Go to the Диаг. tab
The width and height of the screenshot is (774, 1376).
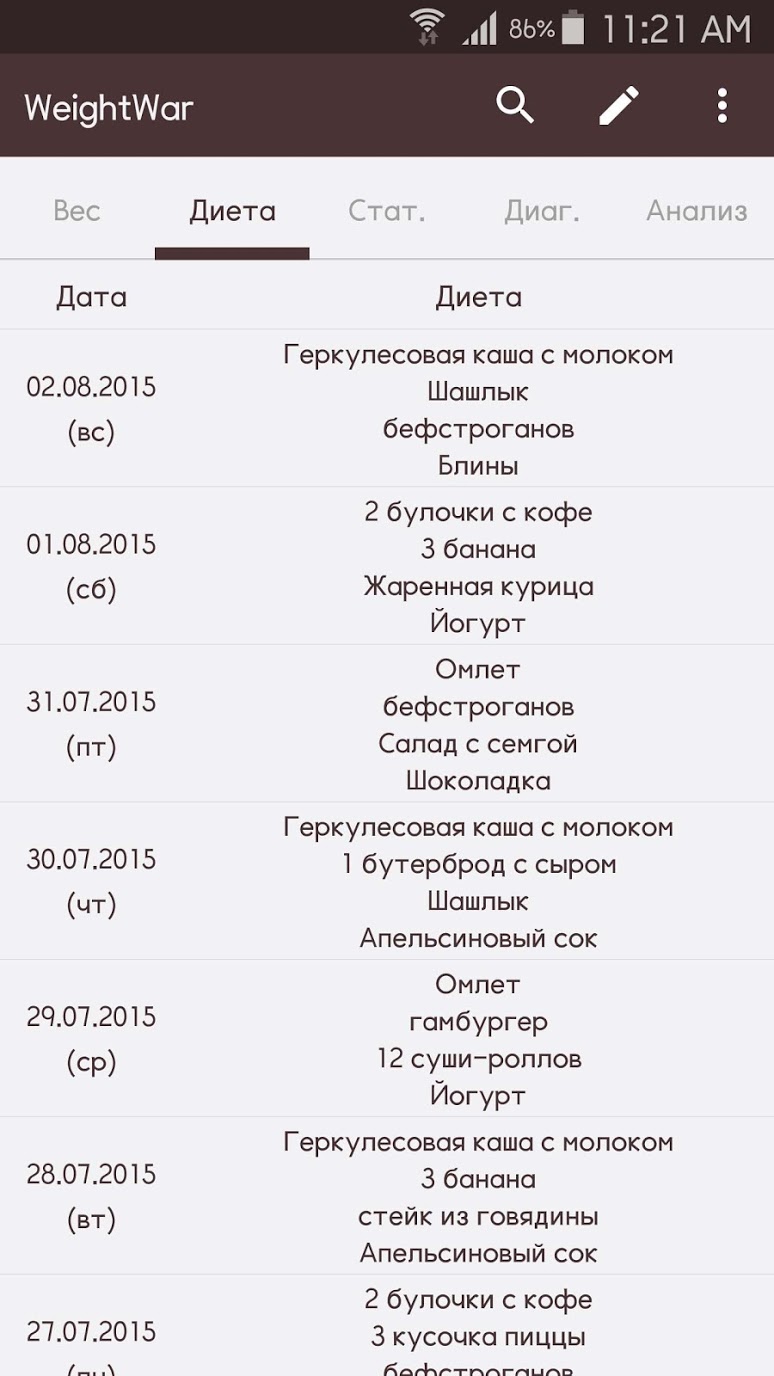click(541, 211)
